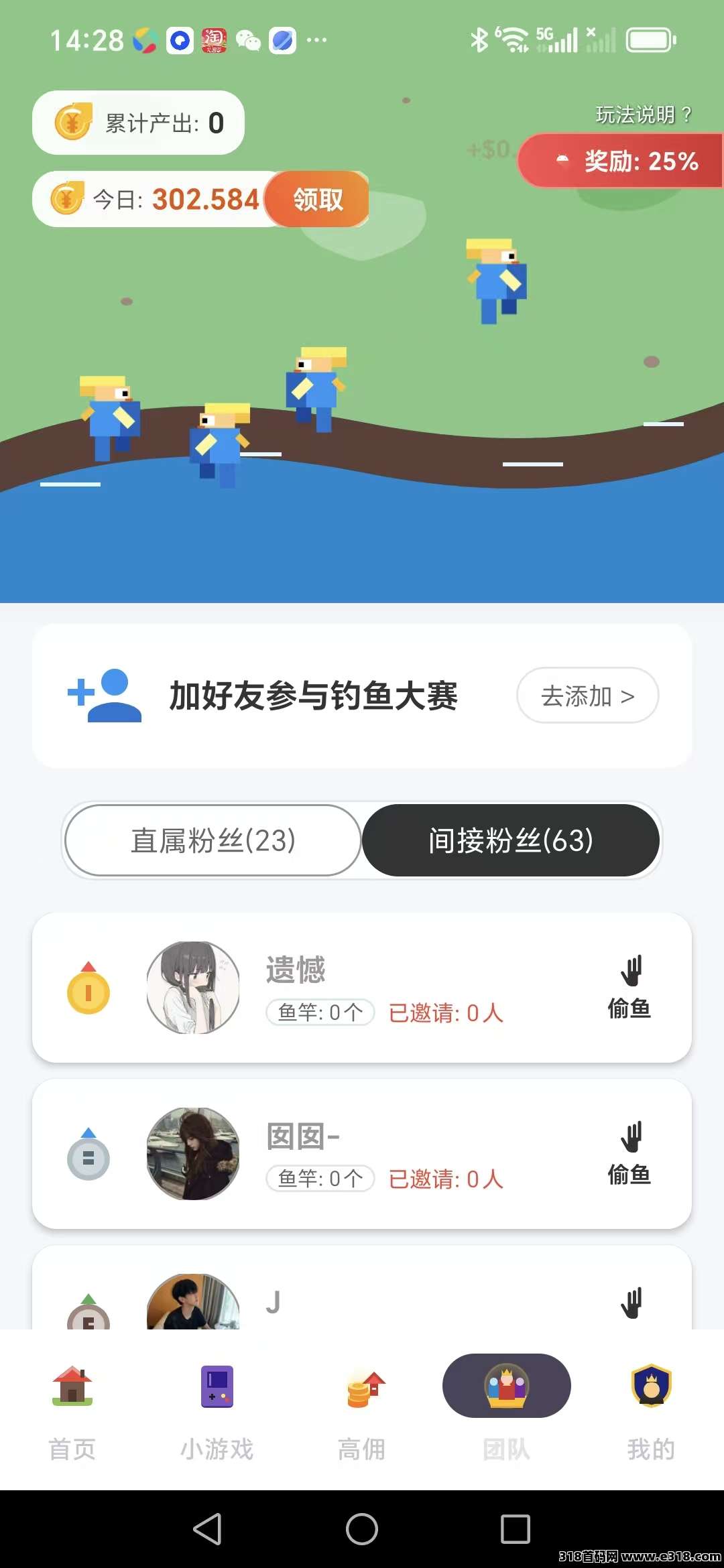Viewport: 724px width, 1568px height.
Task: Open the 小游戏 tab
Action: (x=217, y=1407)
